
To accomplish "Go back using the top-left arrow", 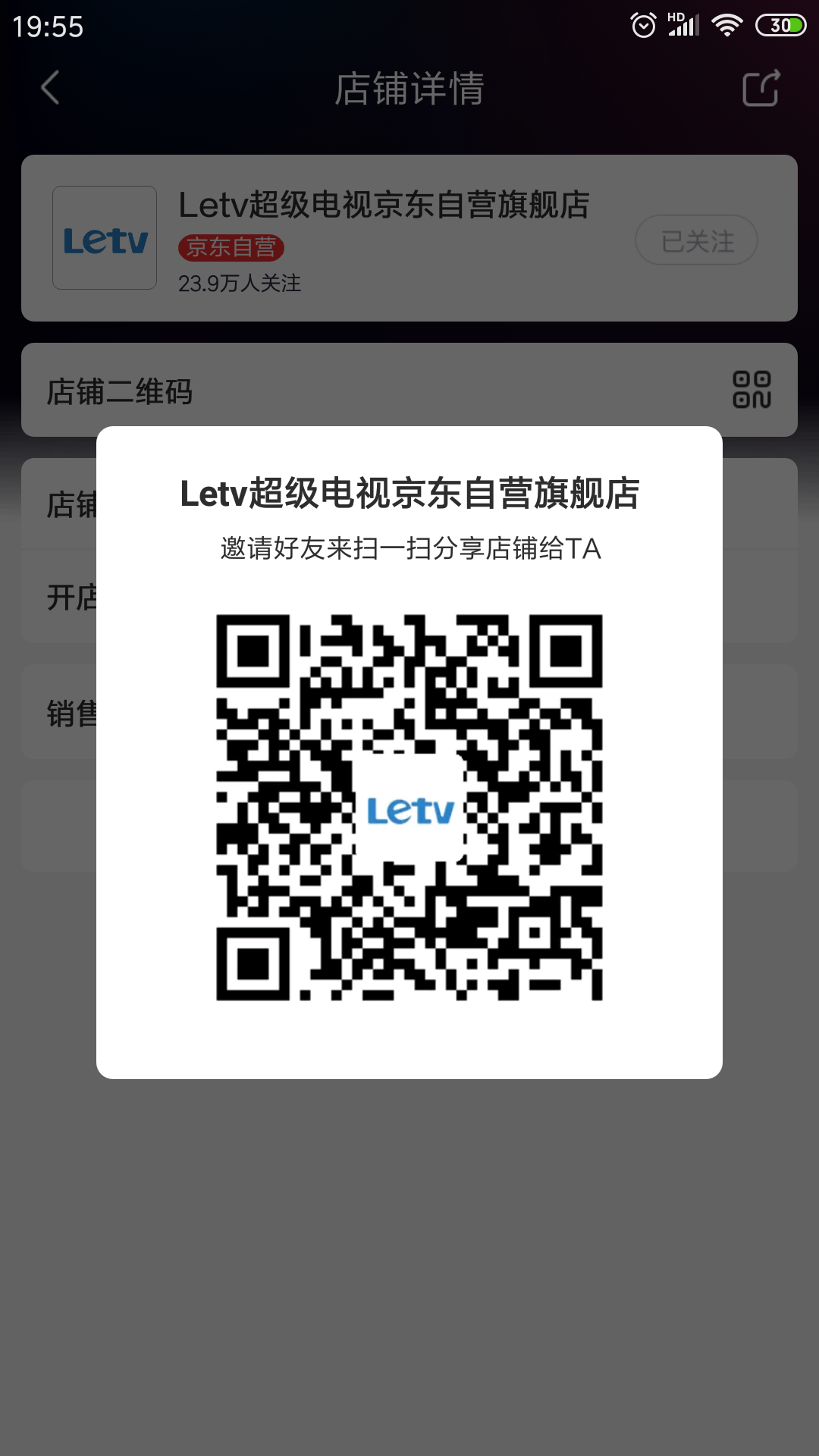I will tap(50, 88).
